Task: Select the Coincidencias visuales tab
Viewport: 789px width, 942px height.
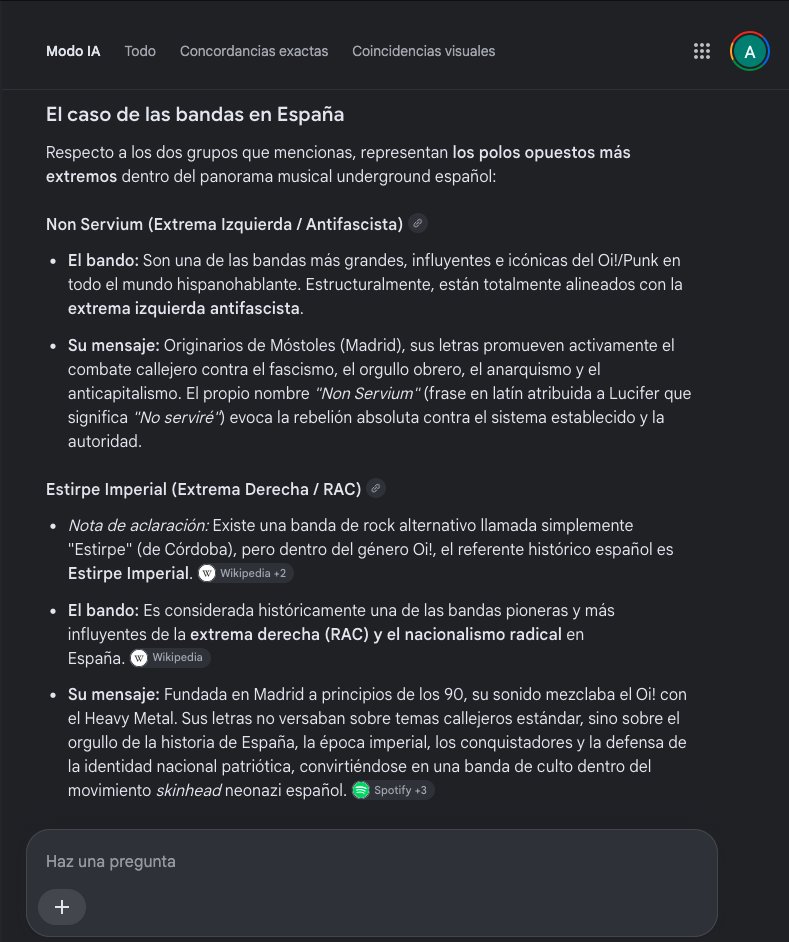Action: pos(423,51)
